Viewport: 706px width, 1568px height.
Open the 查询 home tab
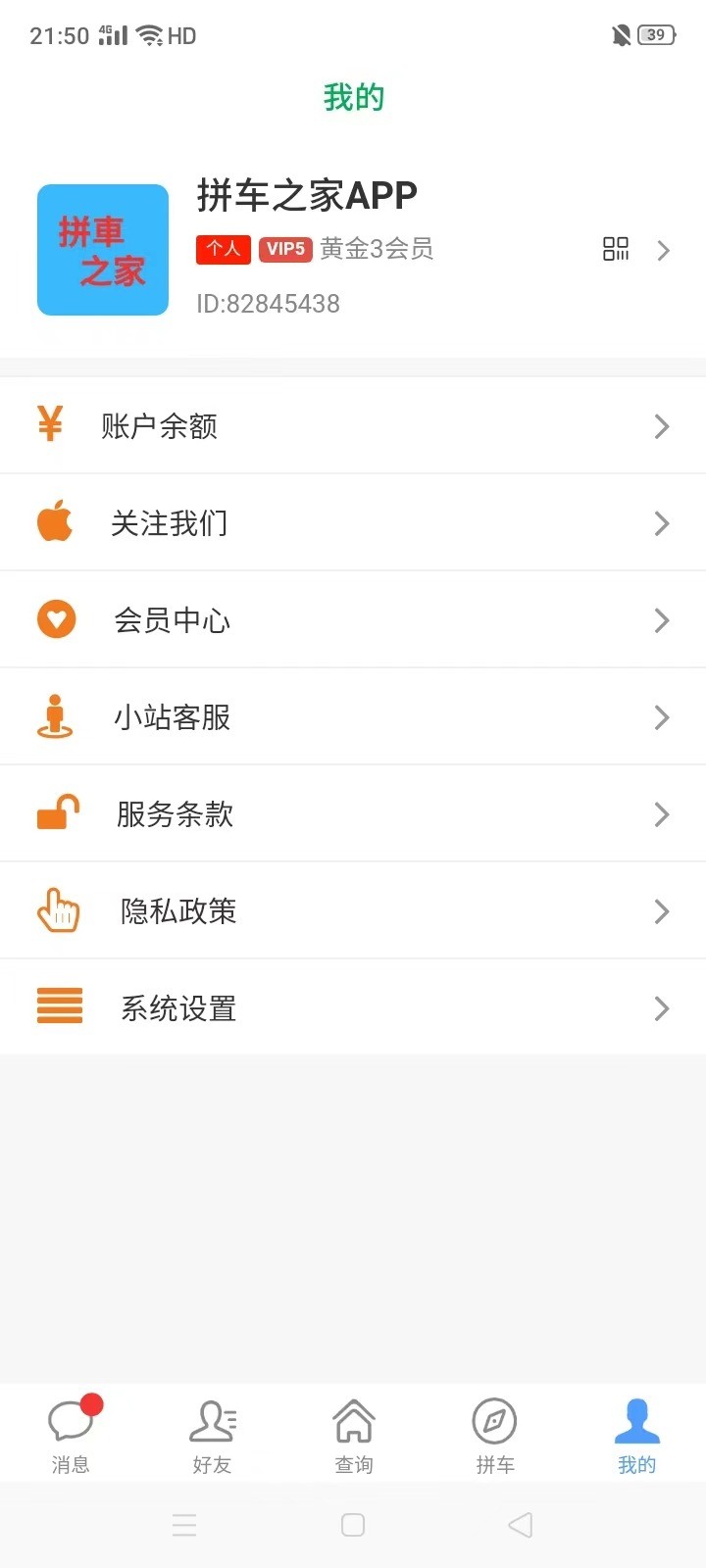click(353, 1433)
